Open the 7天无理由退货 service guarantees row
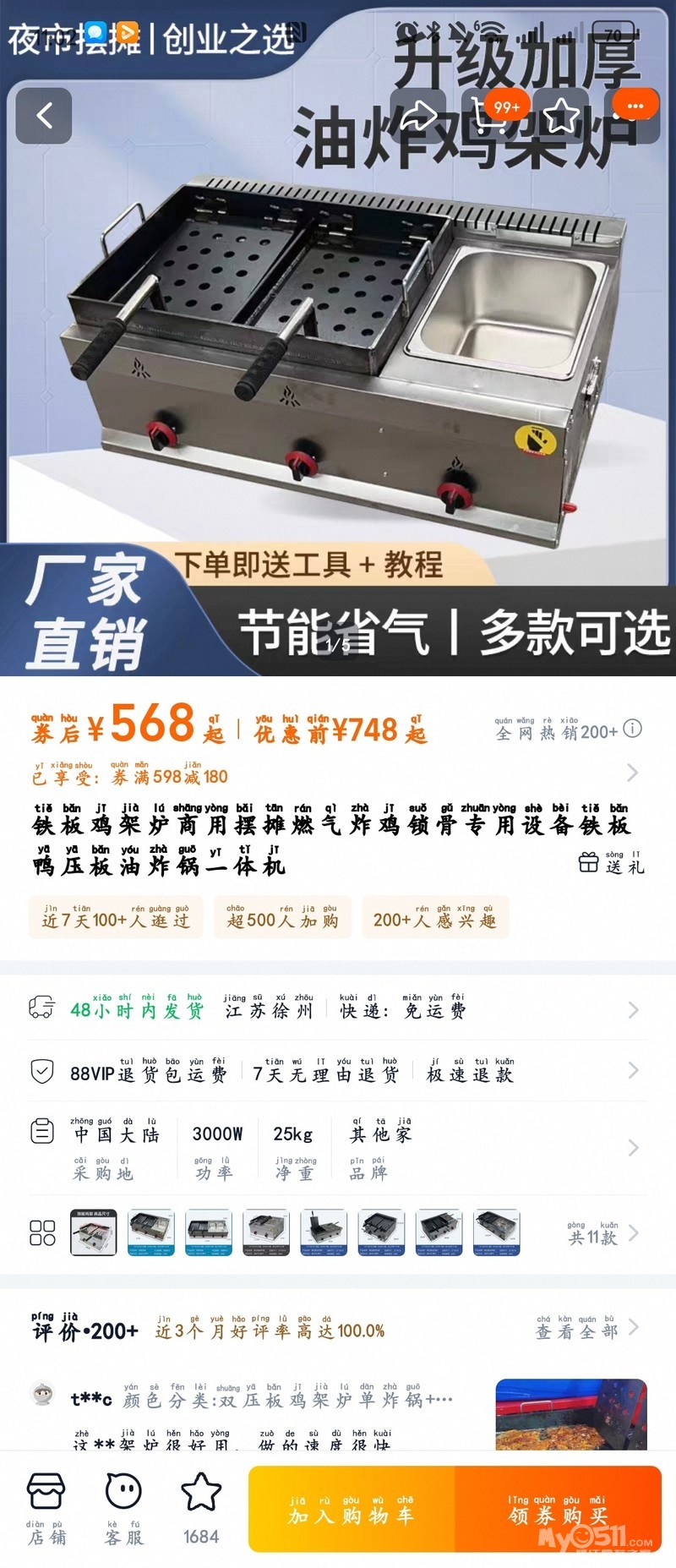This screenshot has height=1568, width=676. [337, 1072]
